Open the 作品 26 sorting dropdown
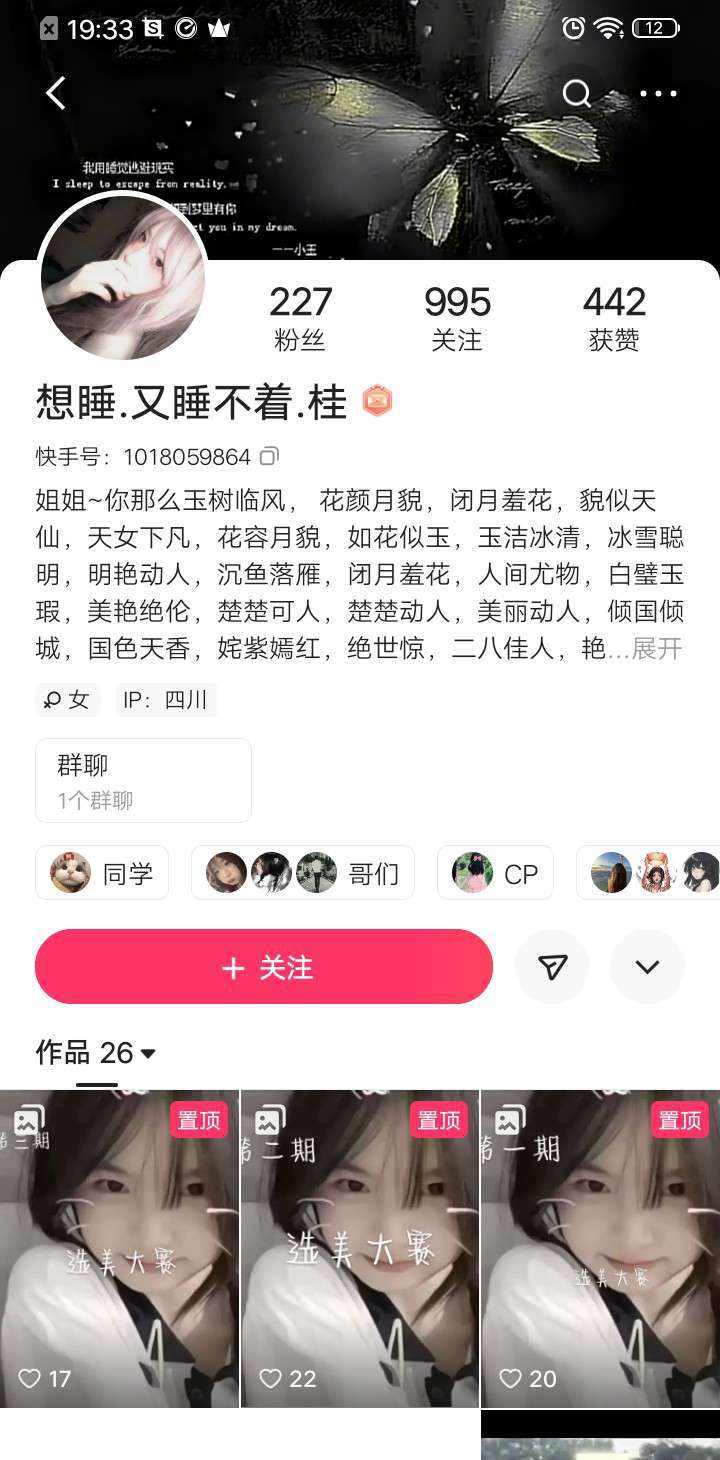The height and width of the screenshot is (1460, 720). (x=96, y=1052)
